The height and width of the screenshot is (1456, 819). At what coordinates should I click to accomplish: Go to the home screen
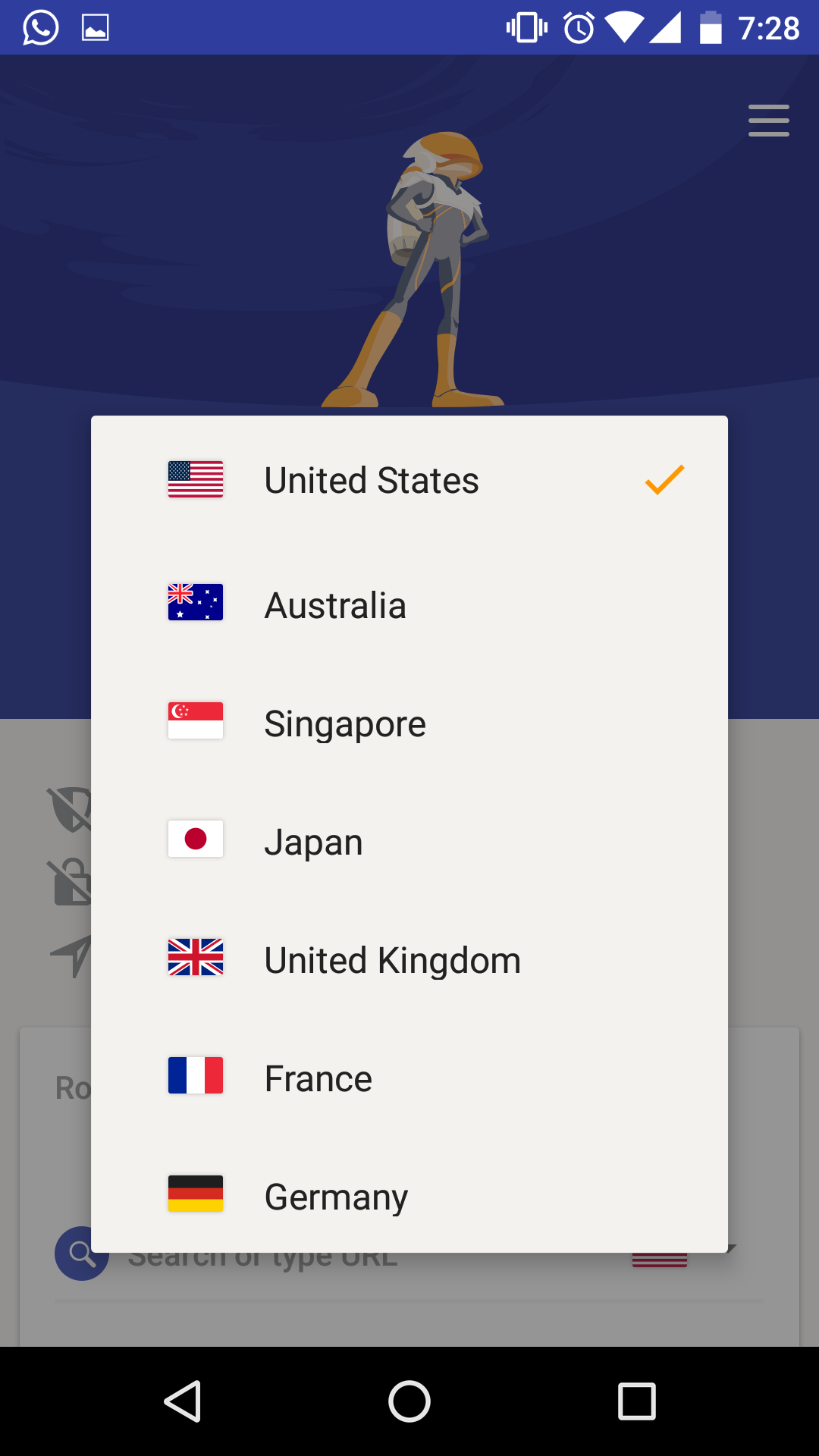tap(409, 1401)
